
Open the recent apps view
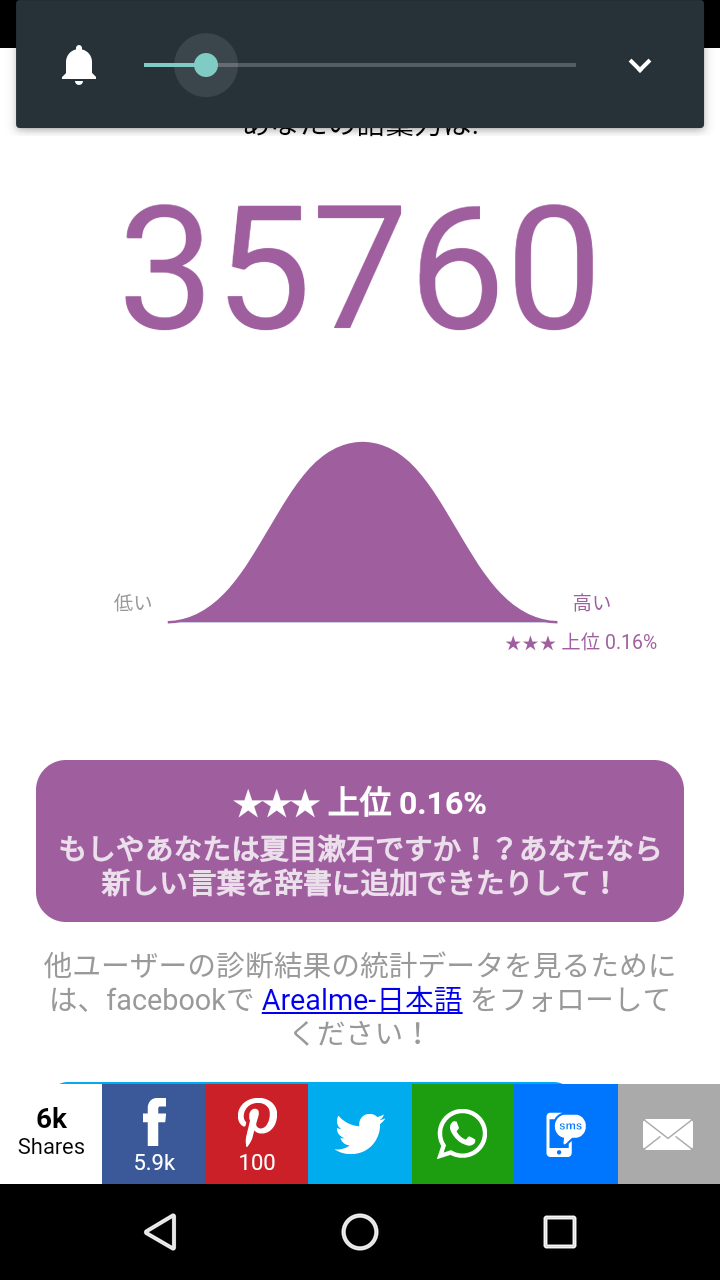click(560, 1232)
